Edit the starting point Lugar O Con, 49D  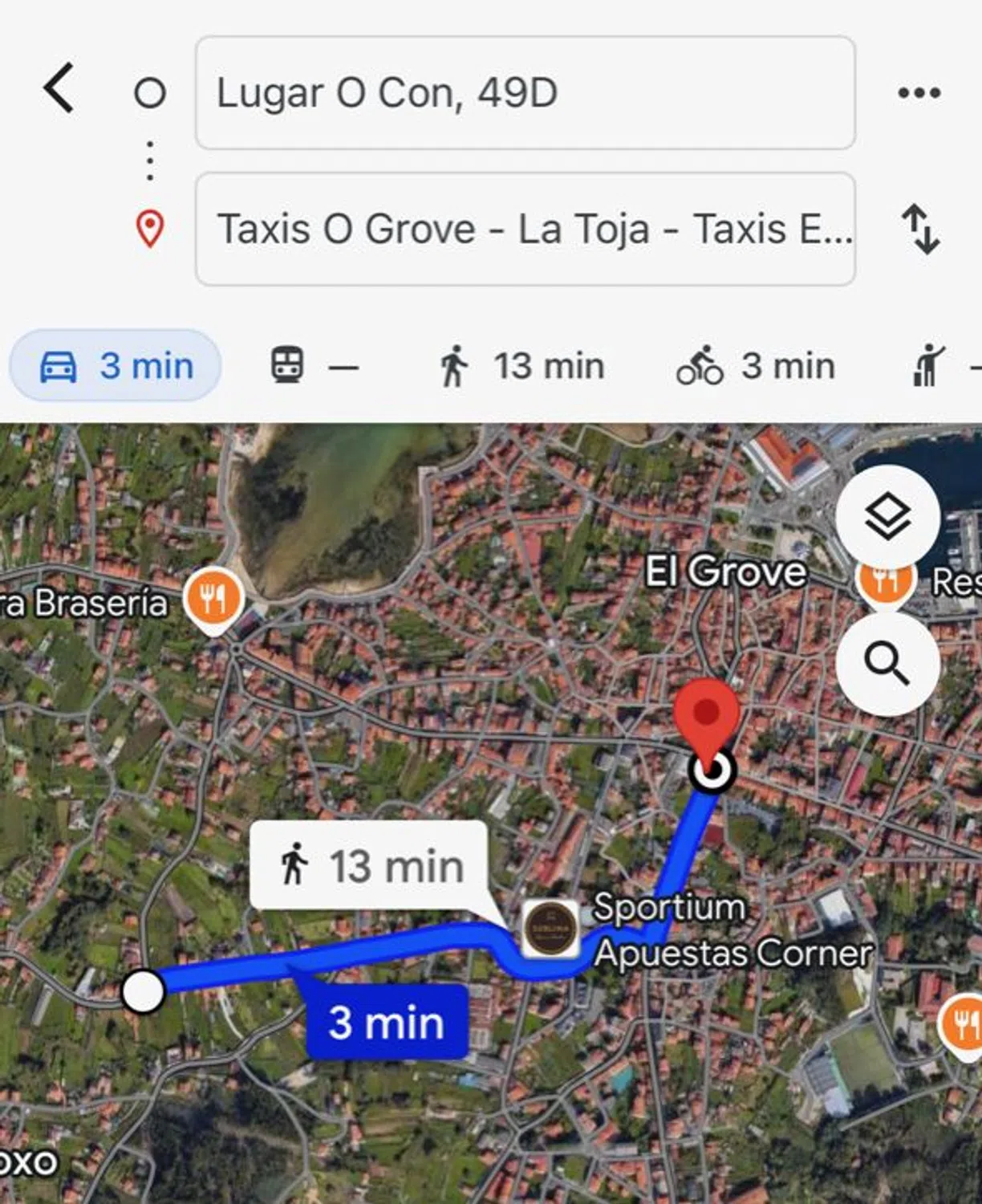tap(525, 93)
